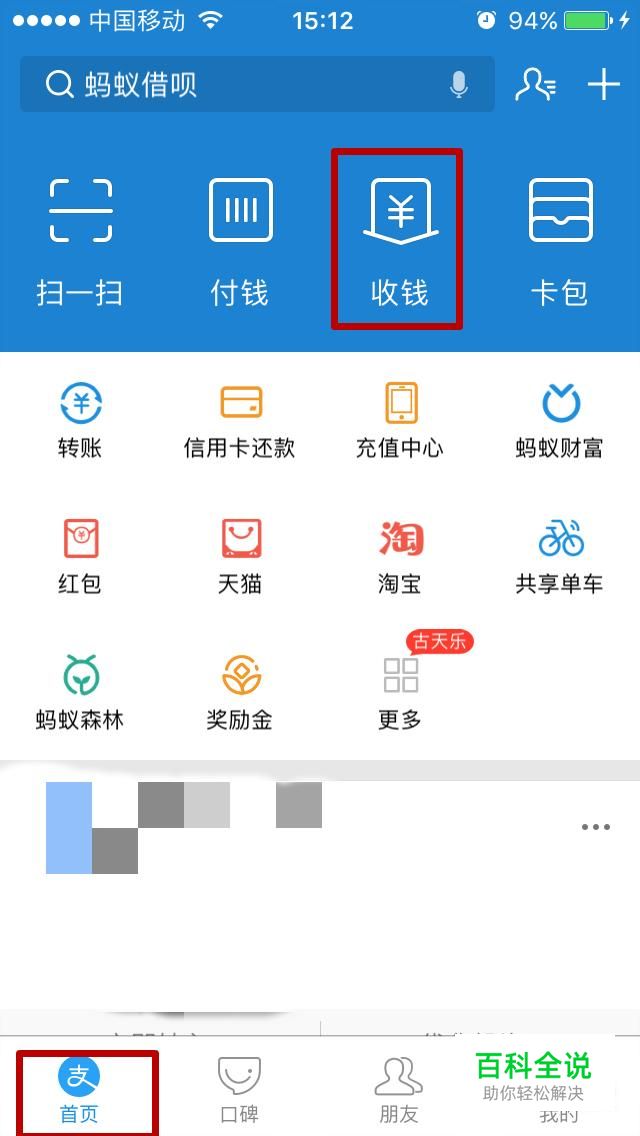The height and width of the screenshot is (1136, 640).
Task: Open 扫一扫 scanner
Action: point(80,240)
